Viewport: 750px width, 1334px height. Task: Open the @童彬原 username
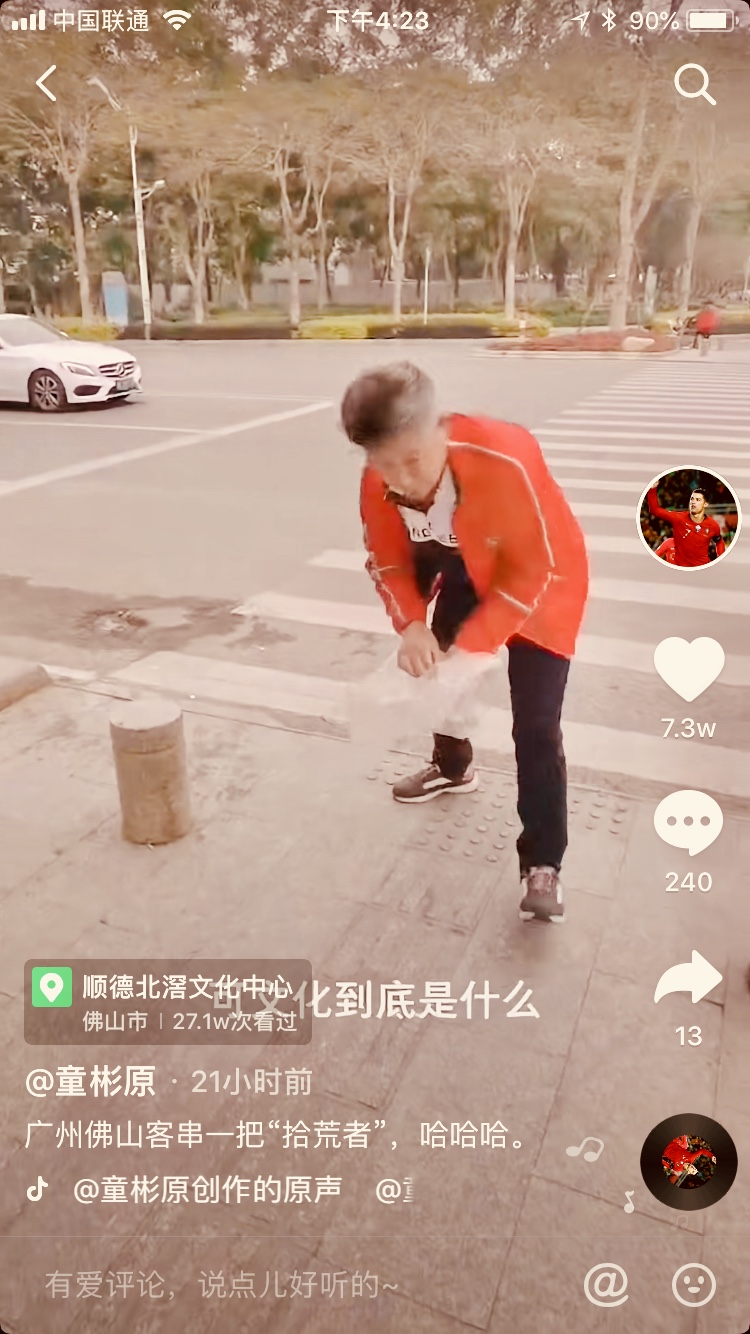(91, 1081)
